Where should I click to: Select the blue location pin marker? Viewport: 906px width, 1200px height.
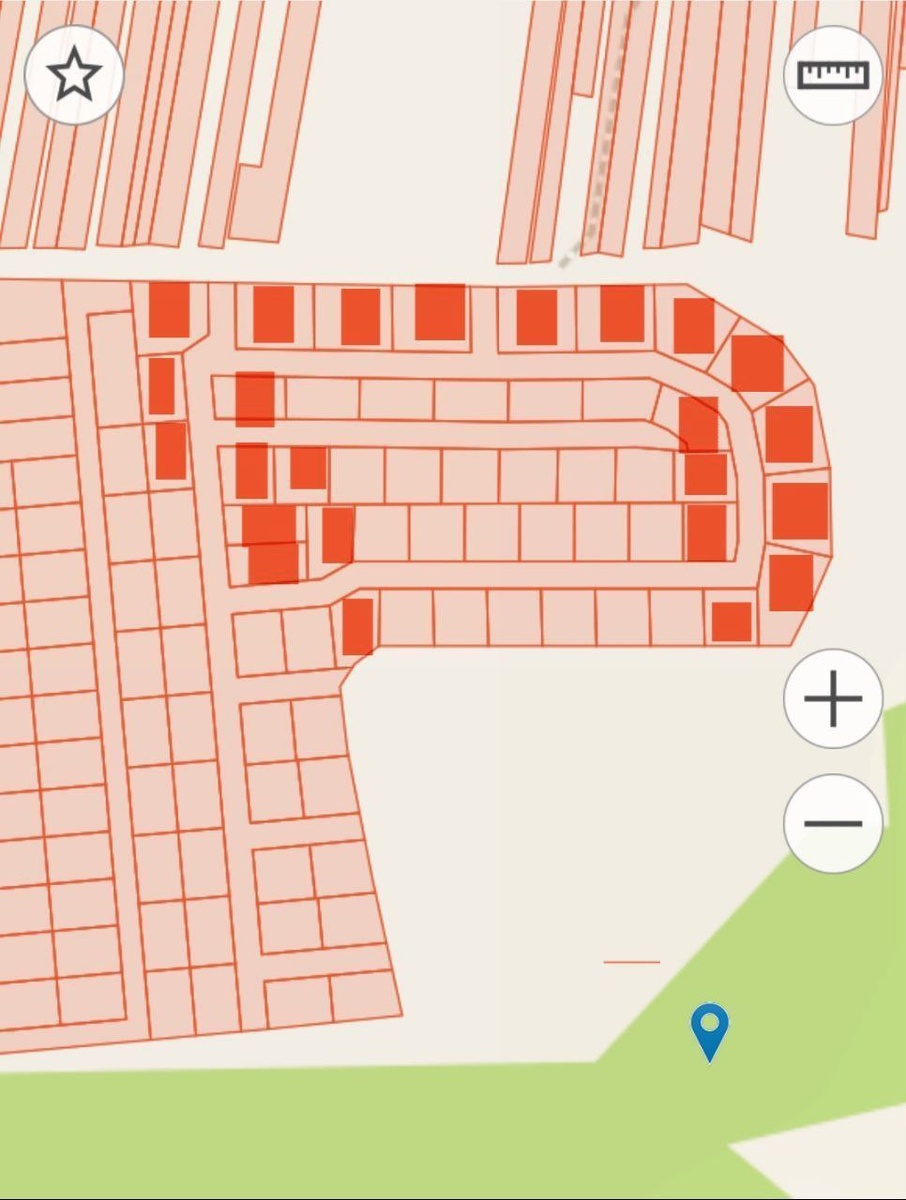[x=709, y=1029]
